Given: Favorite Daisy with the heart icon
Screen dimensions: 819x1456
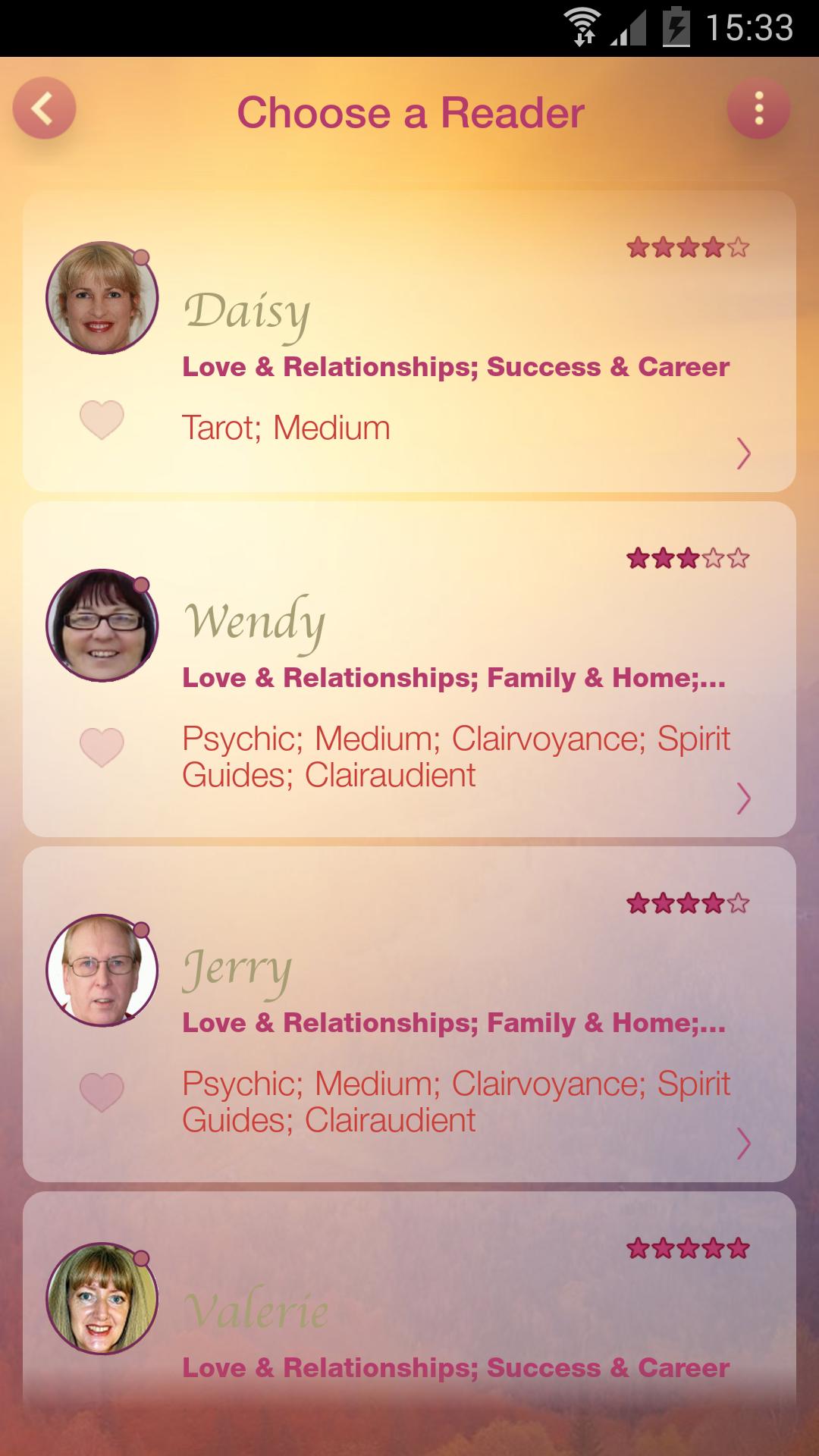Looking at the screenshot, I should tap(102, 419).
